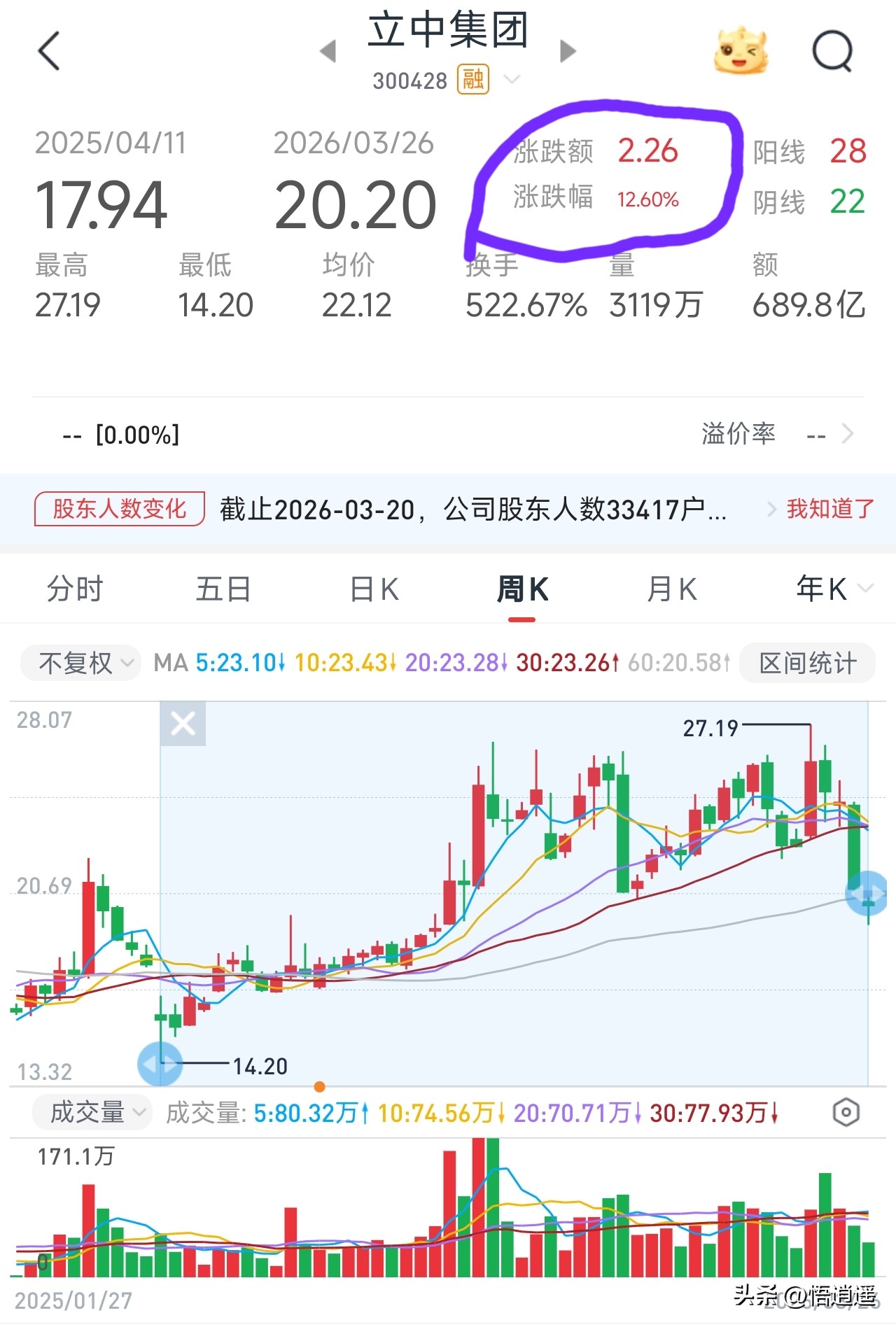This screenshot has height=1327, width=896.
Task: Expand the 年K dropdown arrow
Action: pyautogui.click(x=867, y=589)
